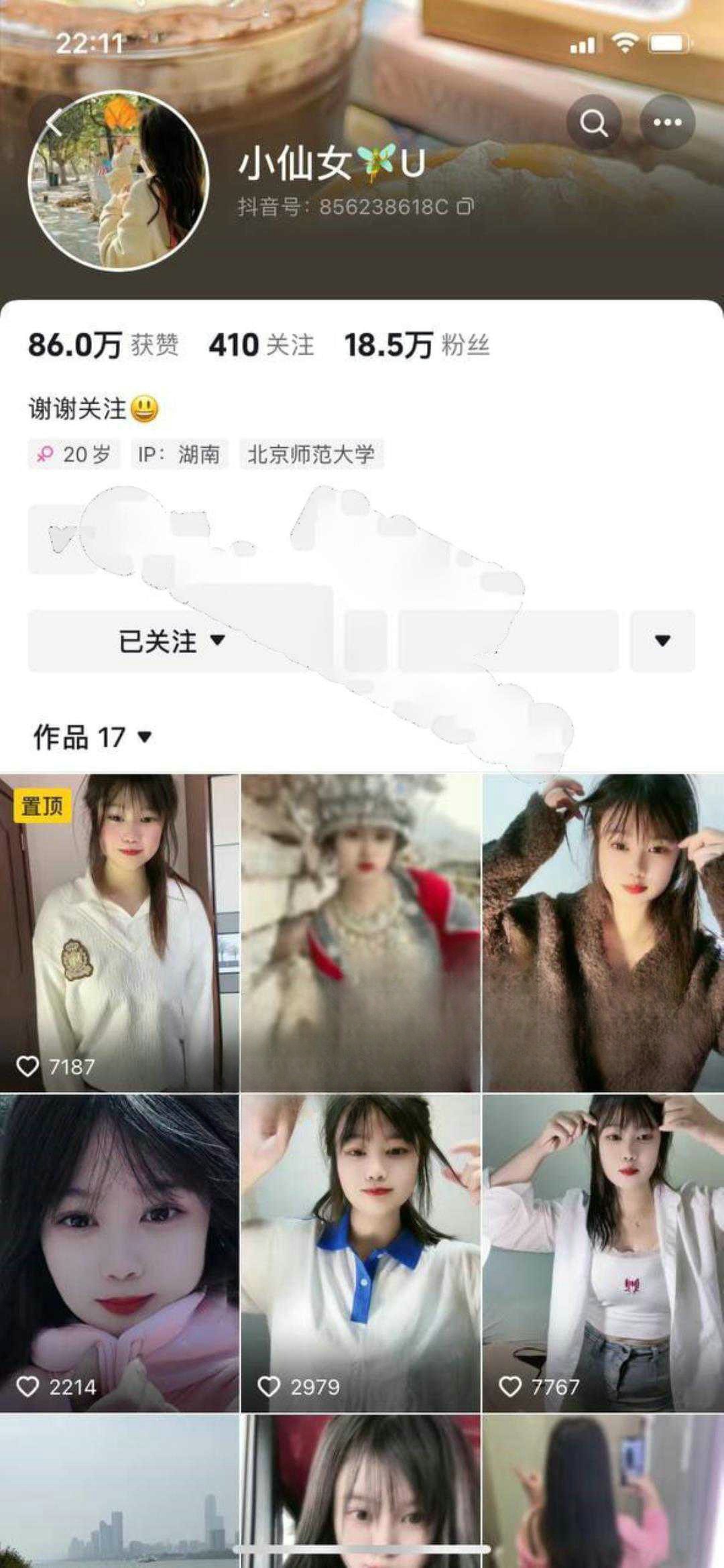This screenshot has width=724, height=1568.
Task: Open 粉丝 followers list
Action: tap(417, 345)
